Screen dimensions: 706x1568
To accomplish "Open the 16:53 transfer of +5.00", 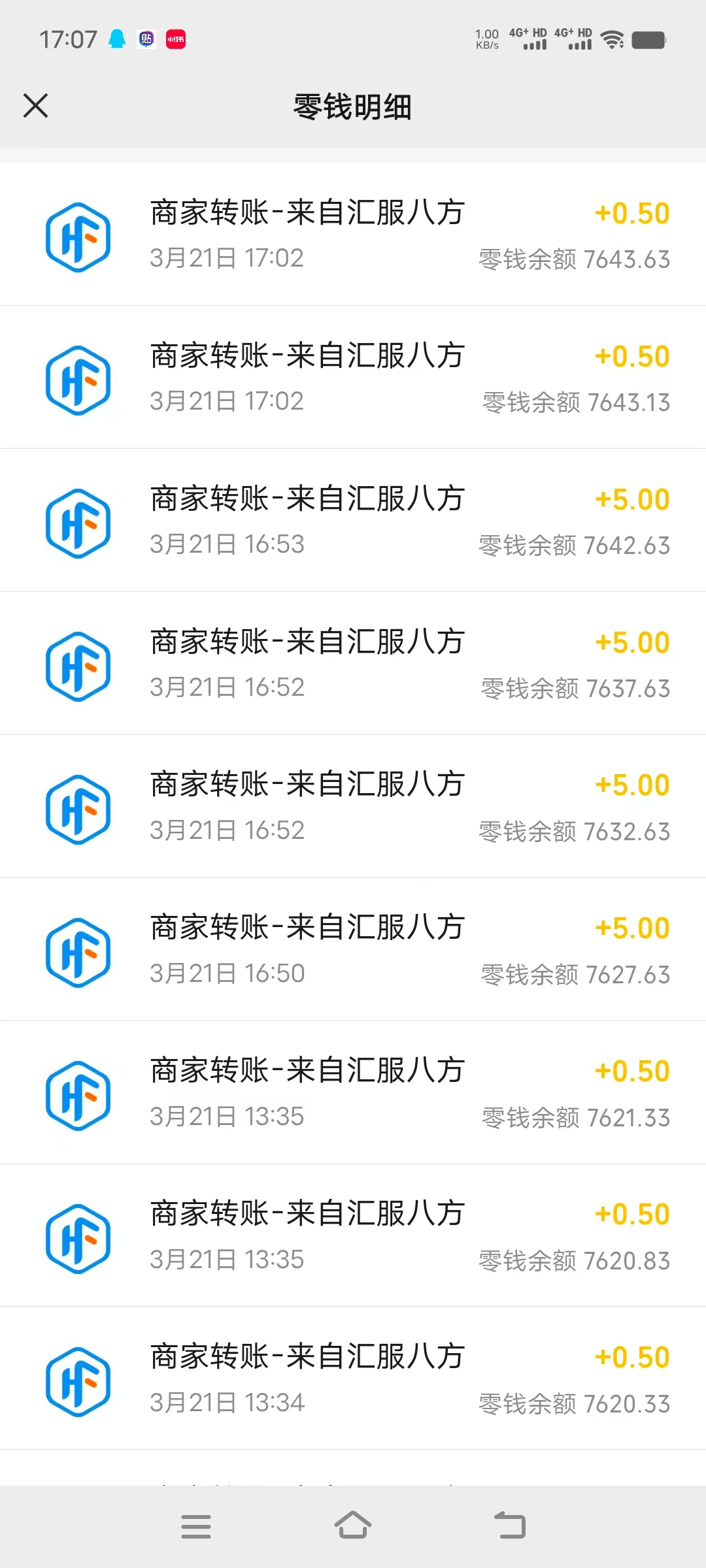I will [x=353, y=520].
